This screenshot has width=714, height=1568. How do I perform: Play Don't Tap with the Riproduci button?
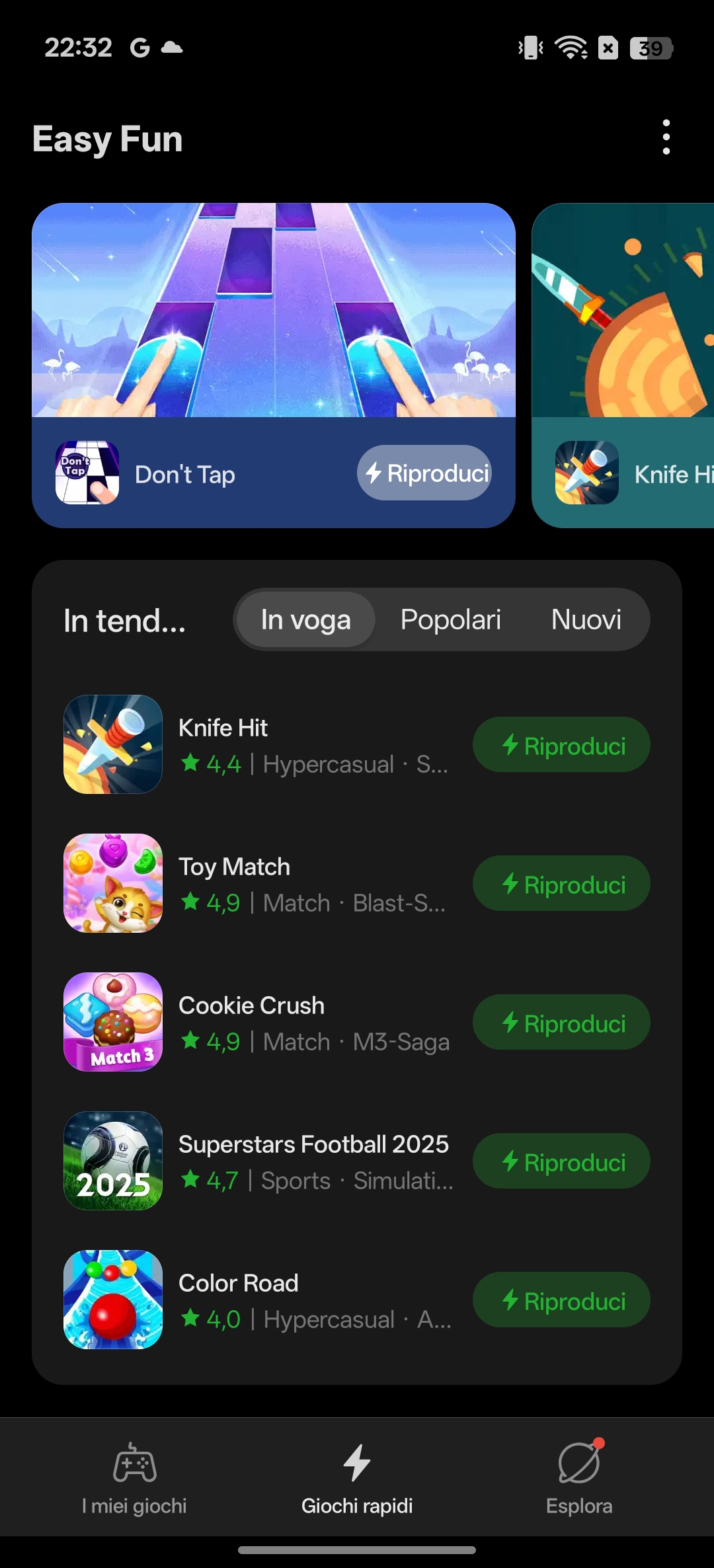pos(424,473)
